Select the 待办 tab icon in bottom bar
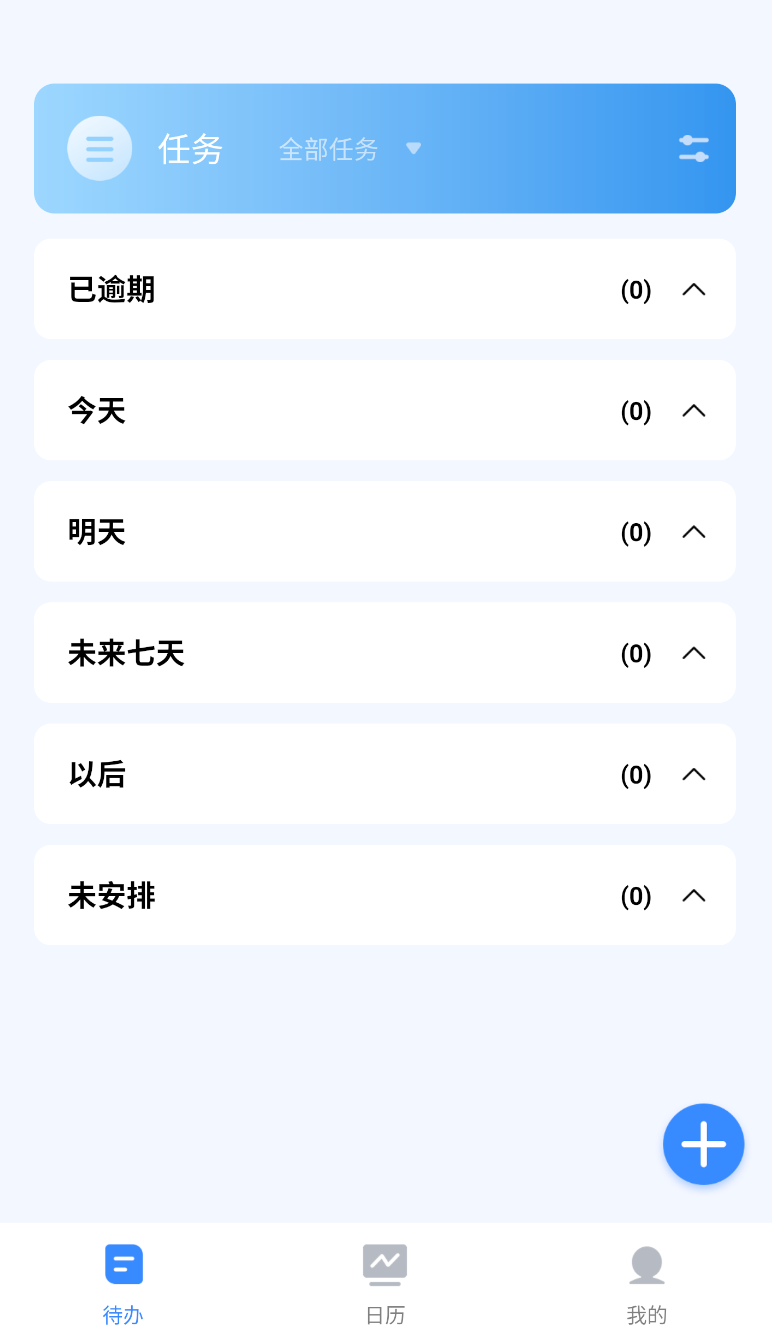The height and width of the screenshot is (1331, 772). (x=123, y=1264)
